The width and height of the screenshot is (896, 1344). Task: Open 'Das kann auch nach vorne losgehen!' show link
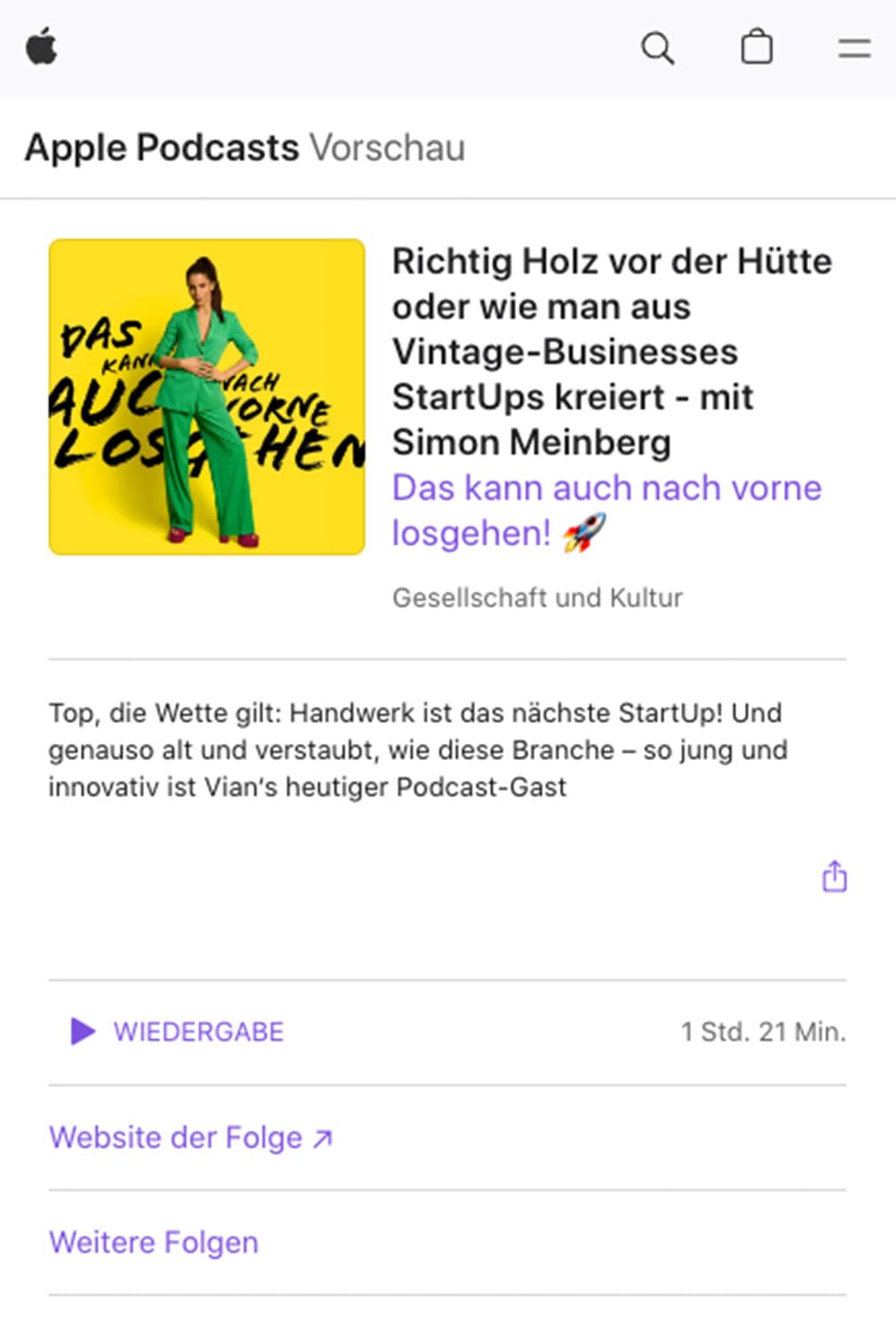click(x=606, y=509)
